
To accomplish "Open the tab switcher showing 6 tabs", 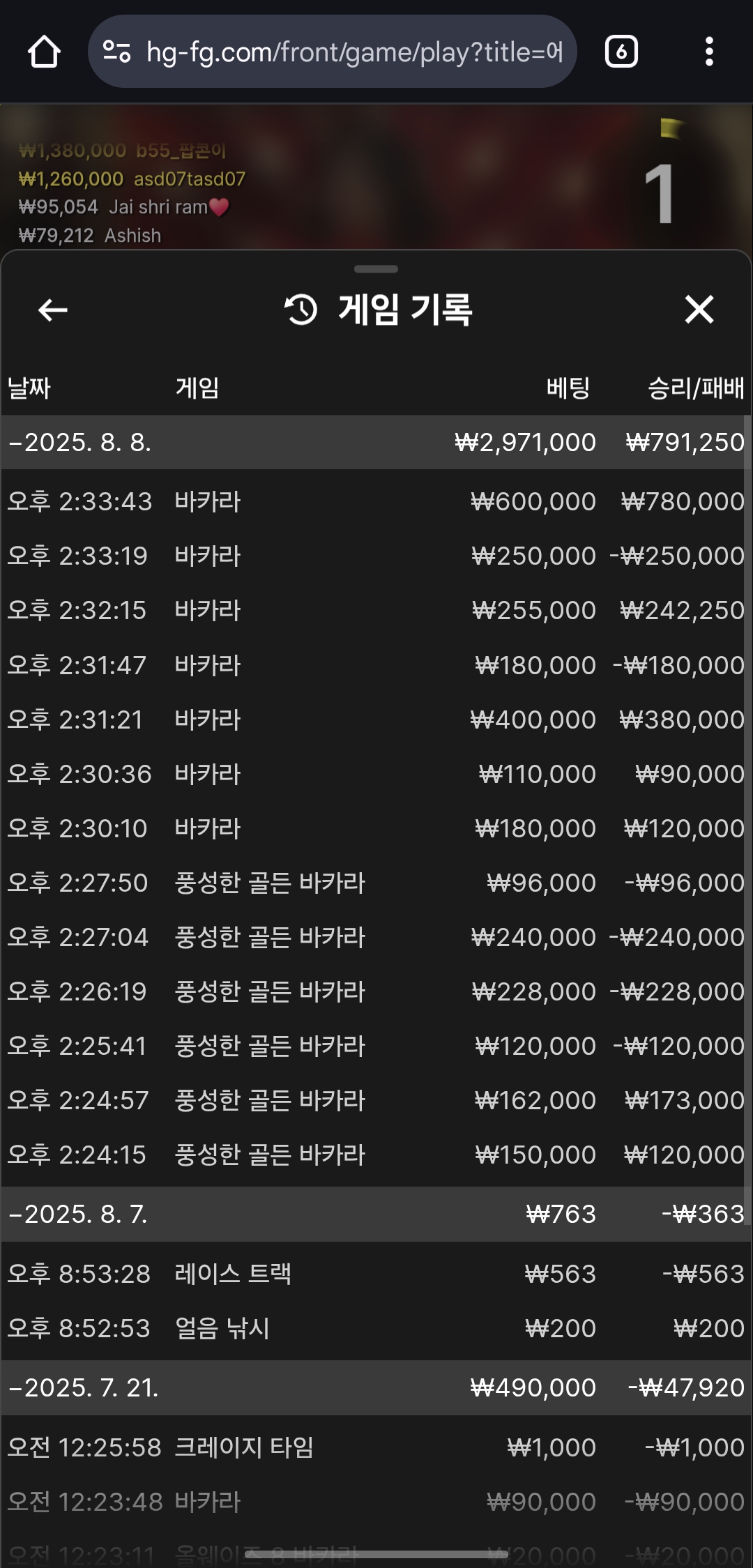I will [621, 52].
